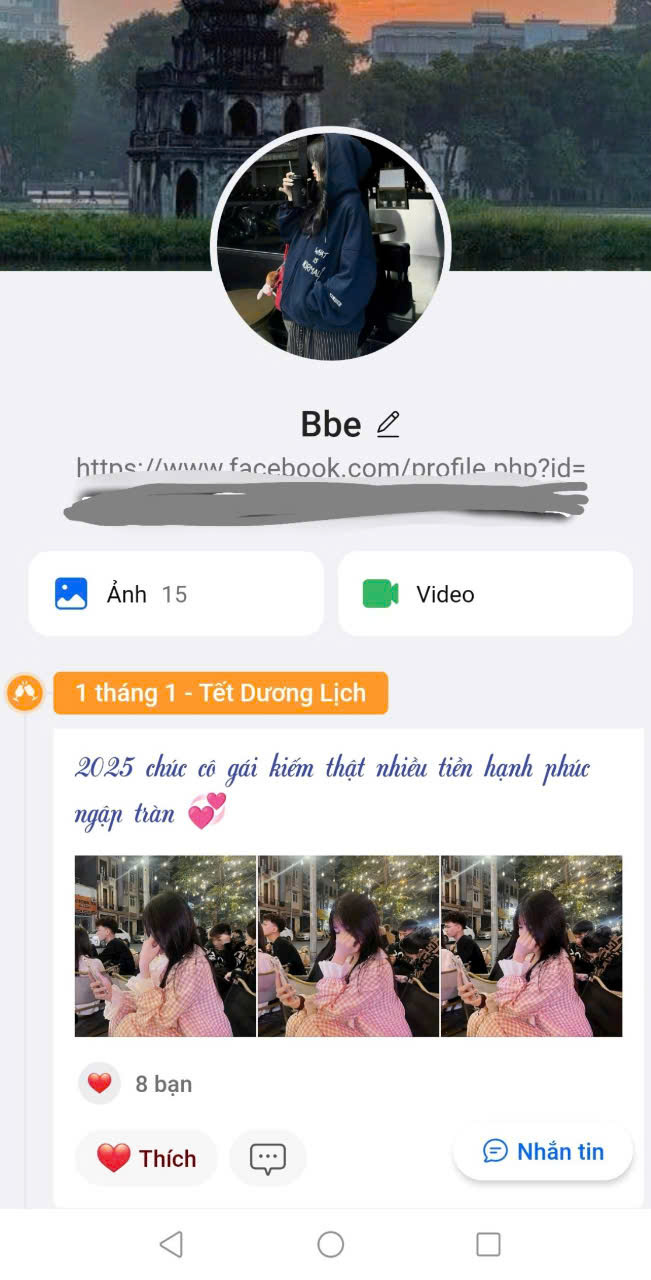Go back with system back button
This screenshot has height=1280, width=651.
(171, 1244)
